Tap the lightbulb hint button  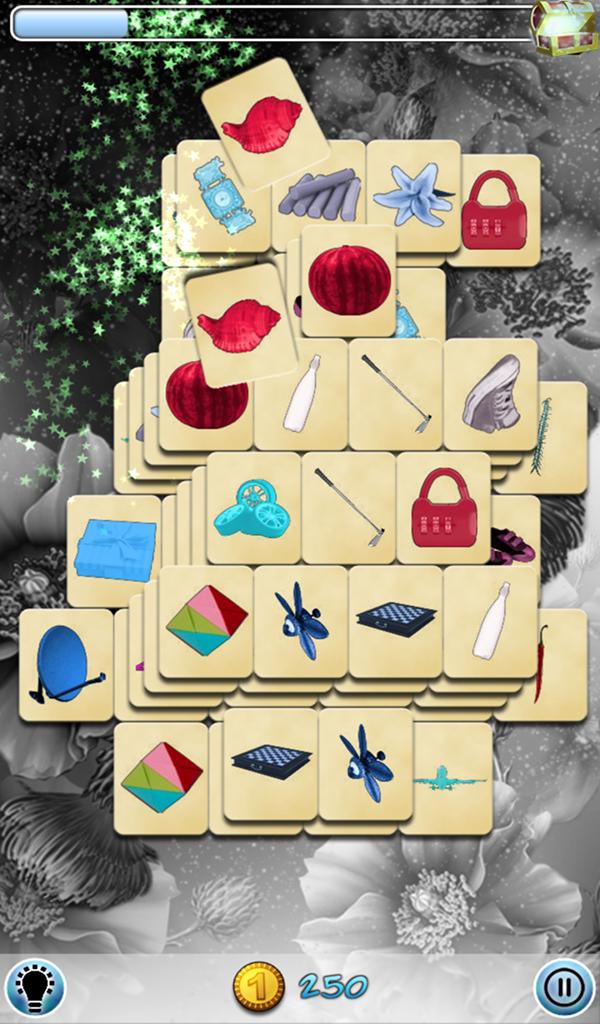(35, 987)
